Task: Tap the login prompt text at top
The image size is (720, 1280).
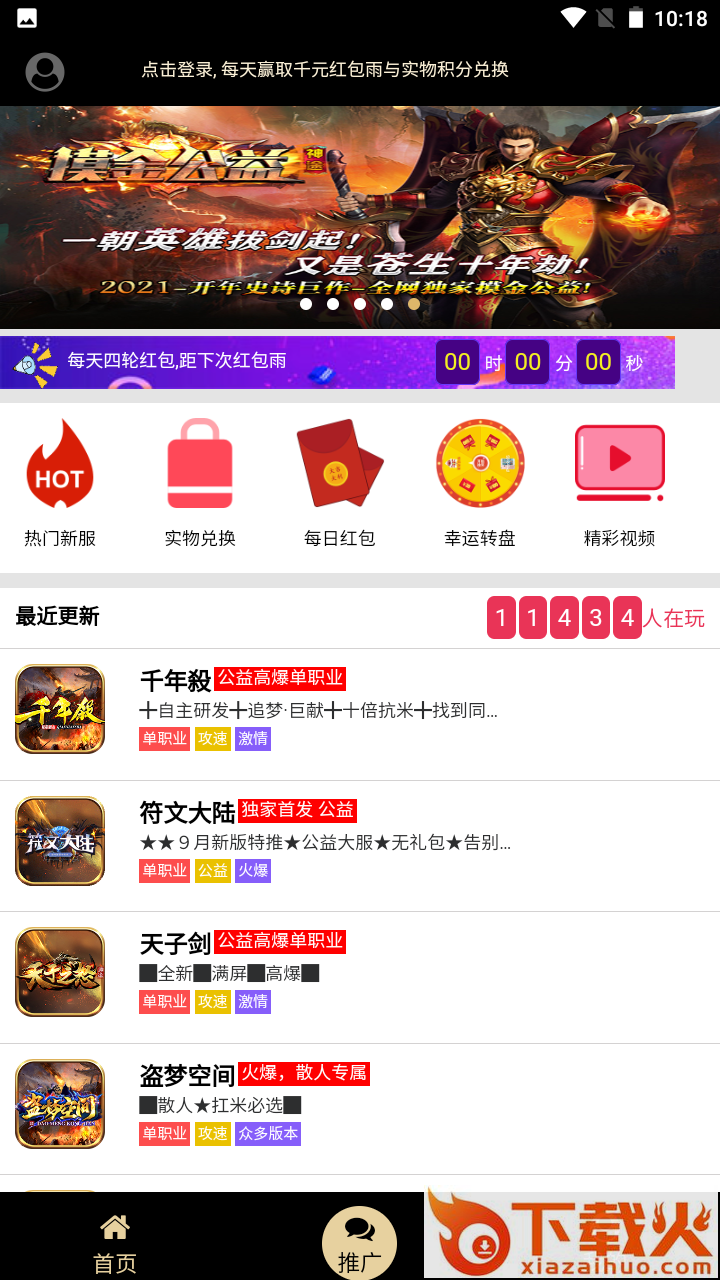Action: point(325,70)
